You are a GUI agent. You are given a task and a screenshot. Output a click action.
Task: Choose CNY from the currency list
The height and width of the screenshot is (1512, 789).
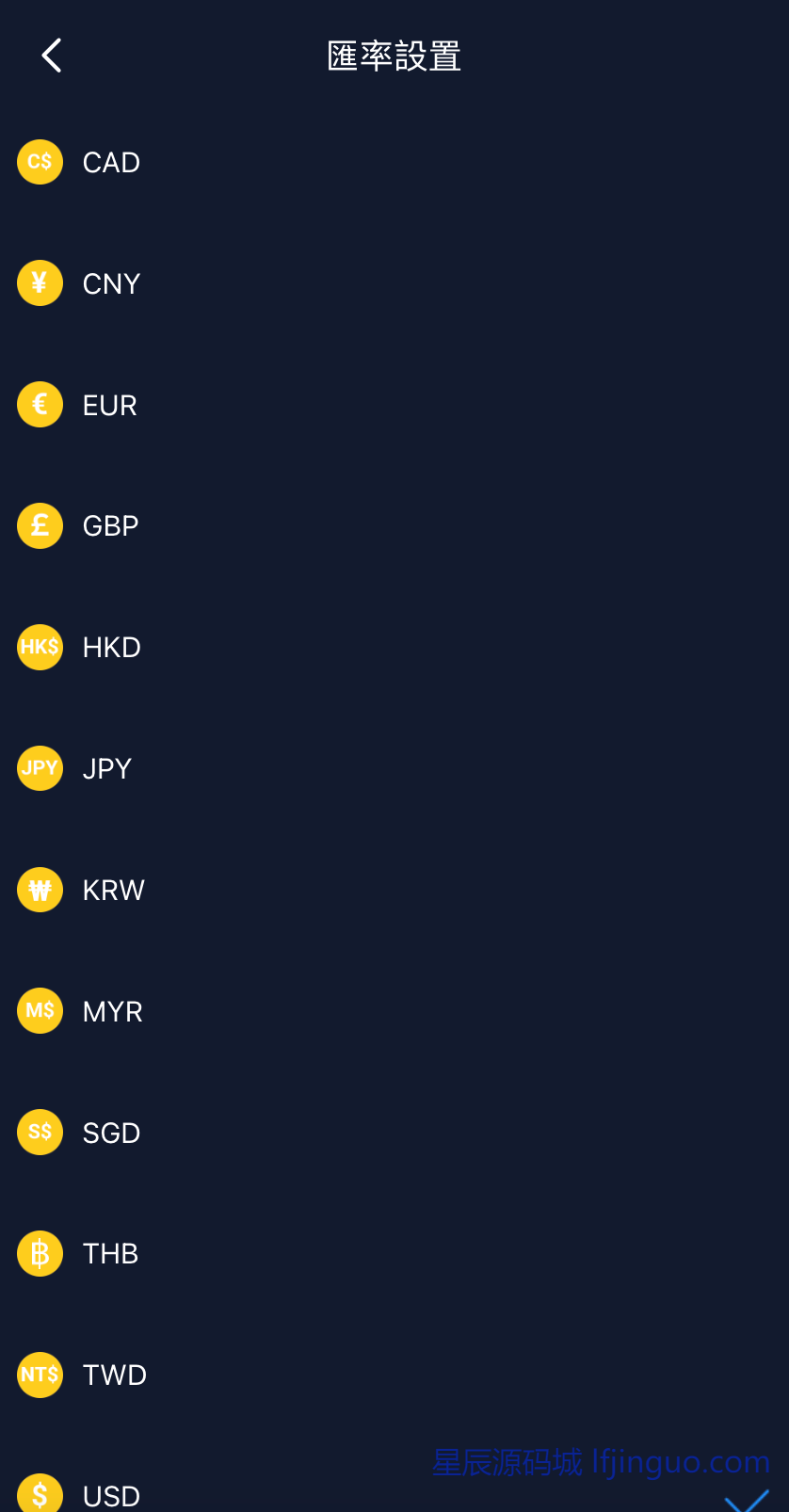111,283
